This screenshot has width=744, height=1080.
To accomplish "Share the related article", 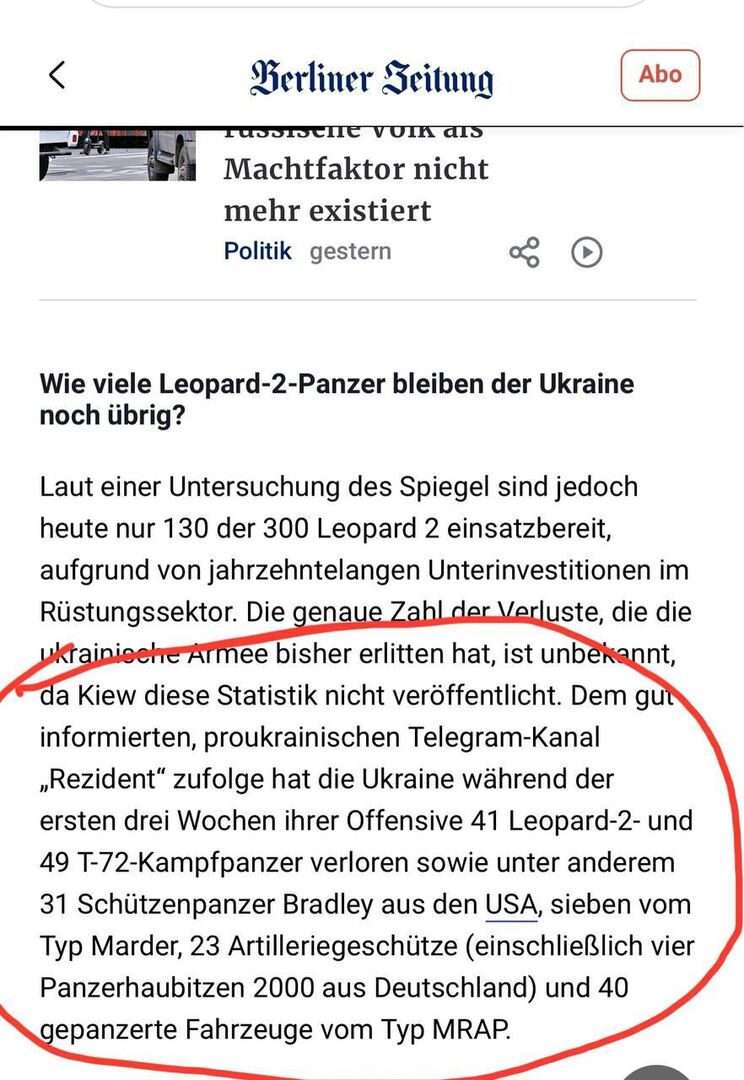I will point(524,252).
